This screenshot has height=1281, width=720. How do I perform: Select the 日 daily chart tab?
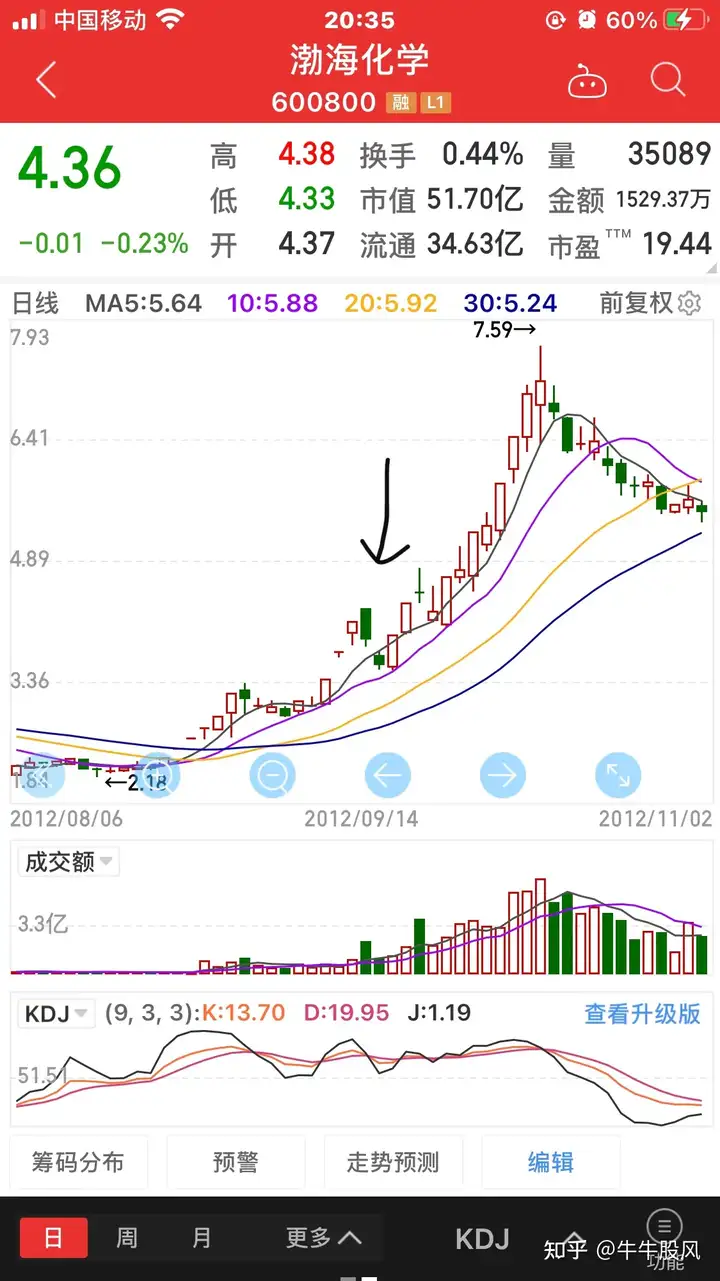pyautogui.click(x=54, y=1238)
